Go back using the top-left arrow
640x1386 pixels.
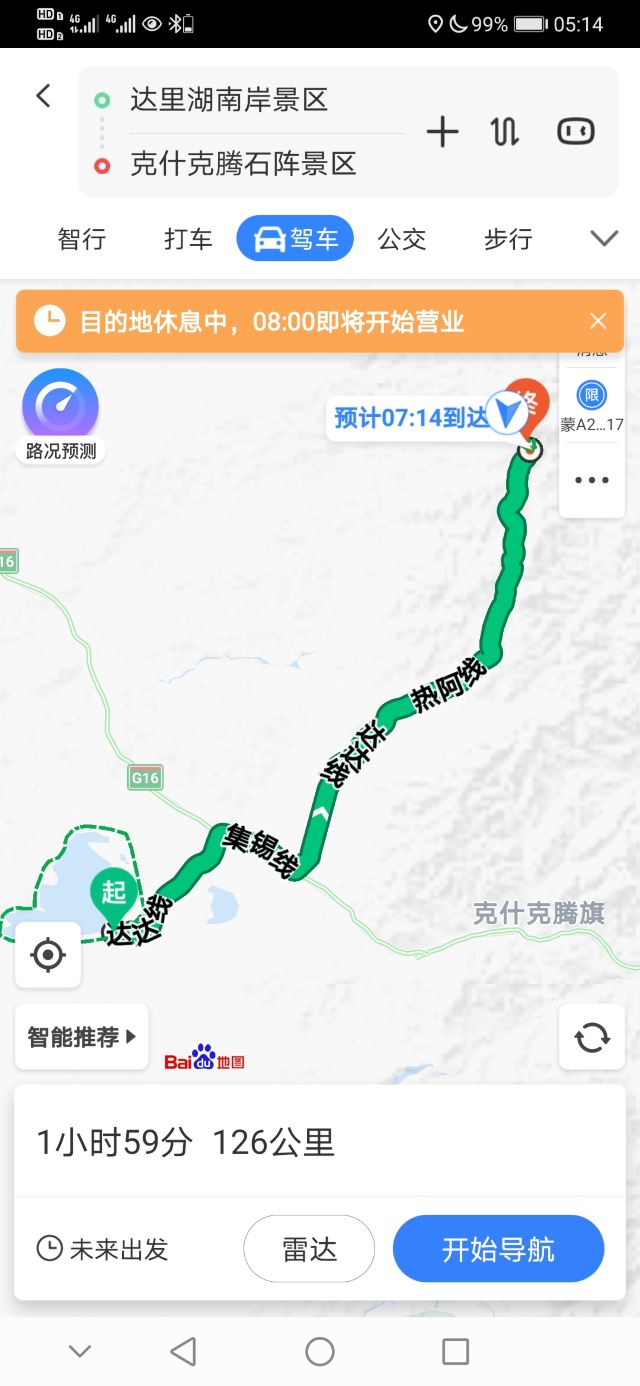pyautogui.click(x=43, y=96)
